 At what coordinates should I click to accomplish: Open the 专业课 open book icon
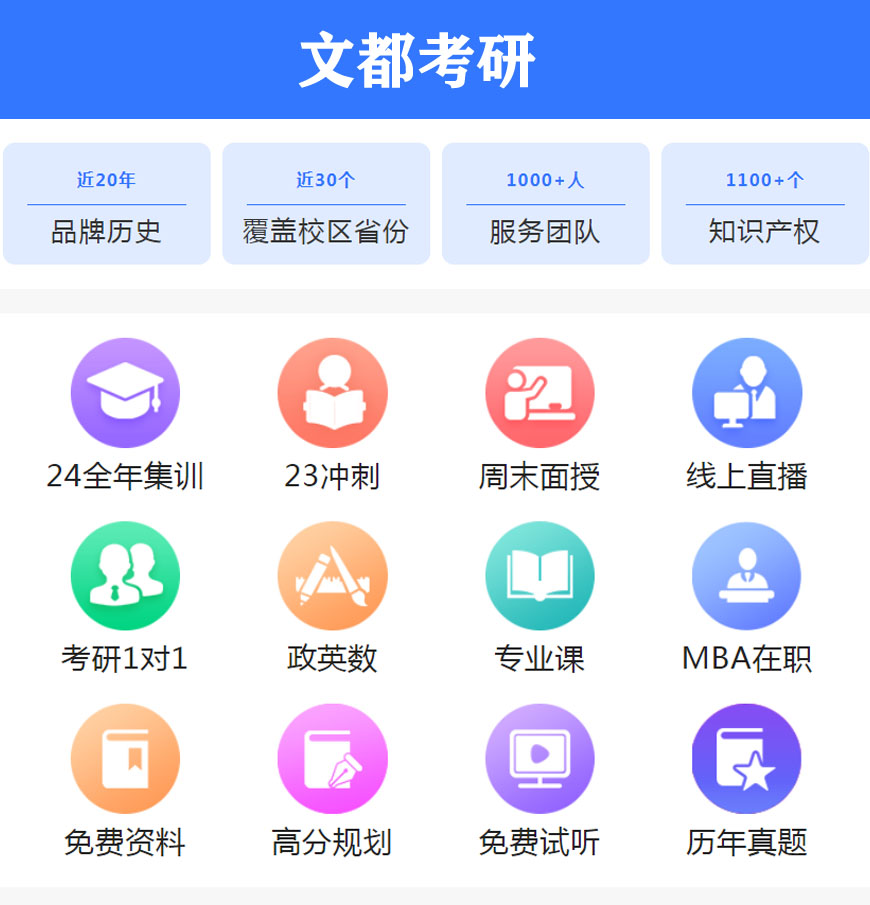540,575
